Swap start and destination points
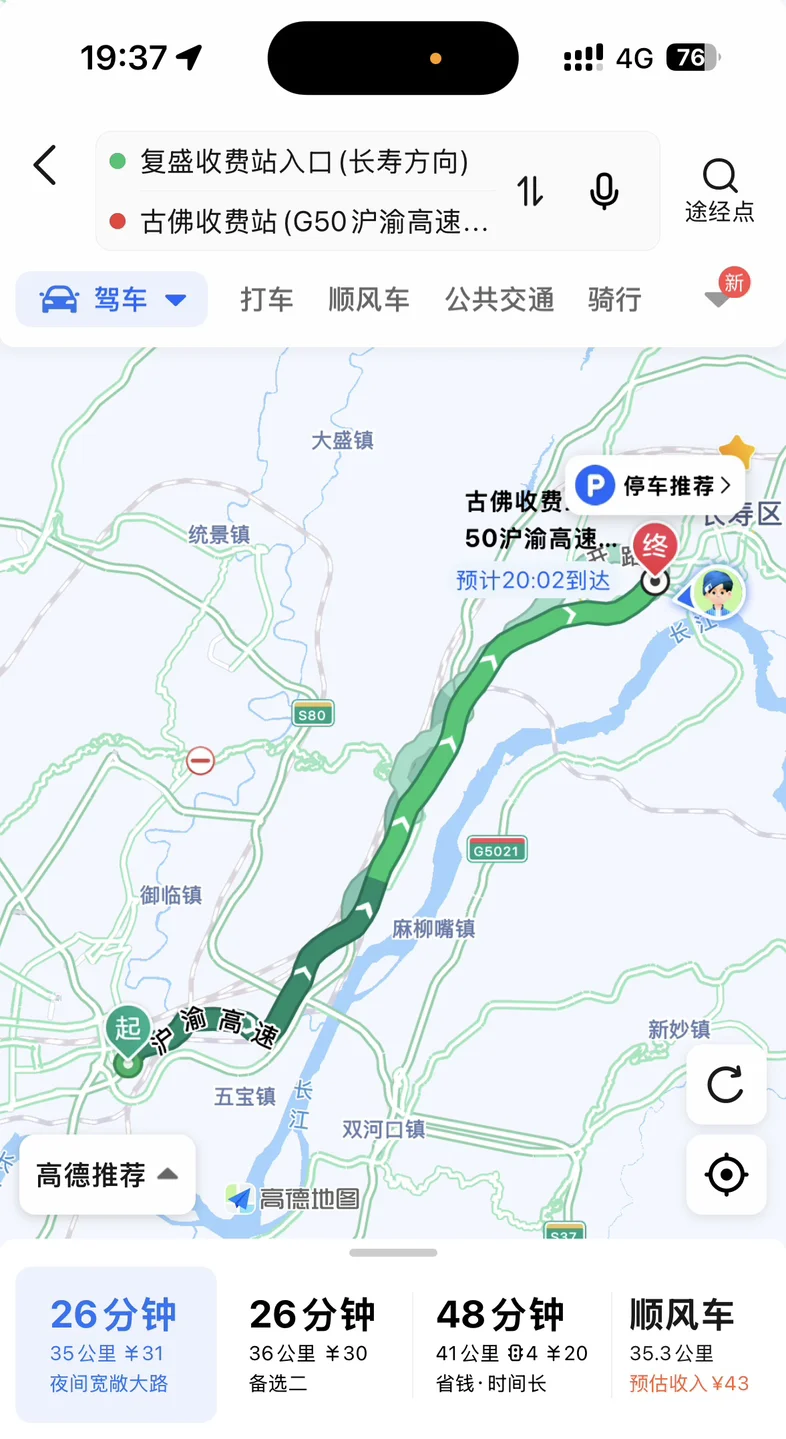The image size is (786, 1439). pos(530,190)
